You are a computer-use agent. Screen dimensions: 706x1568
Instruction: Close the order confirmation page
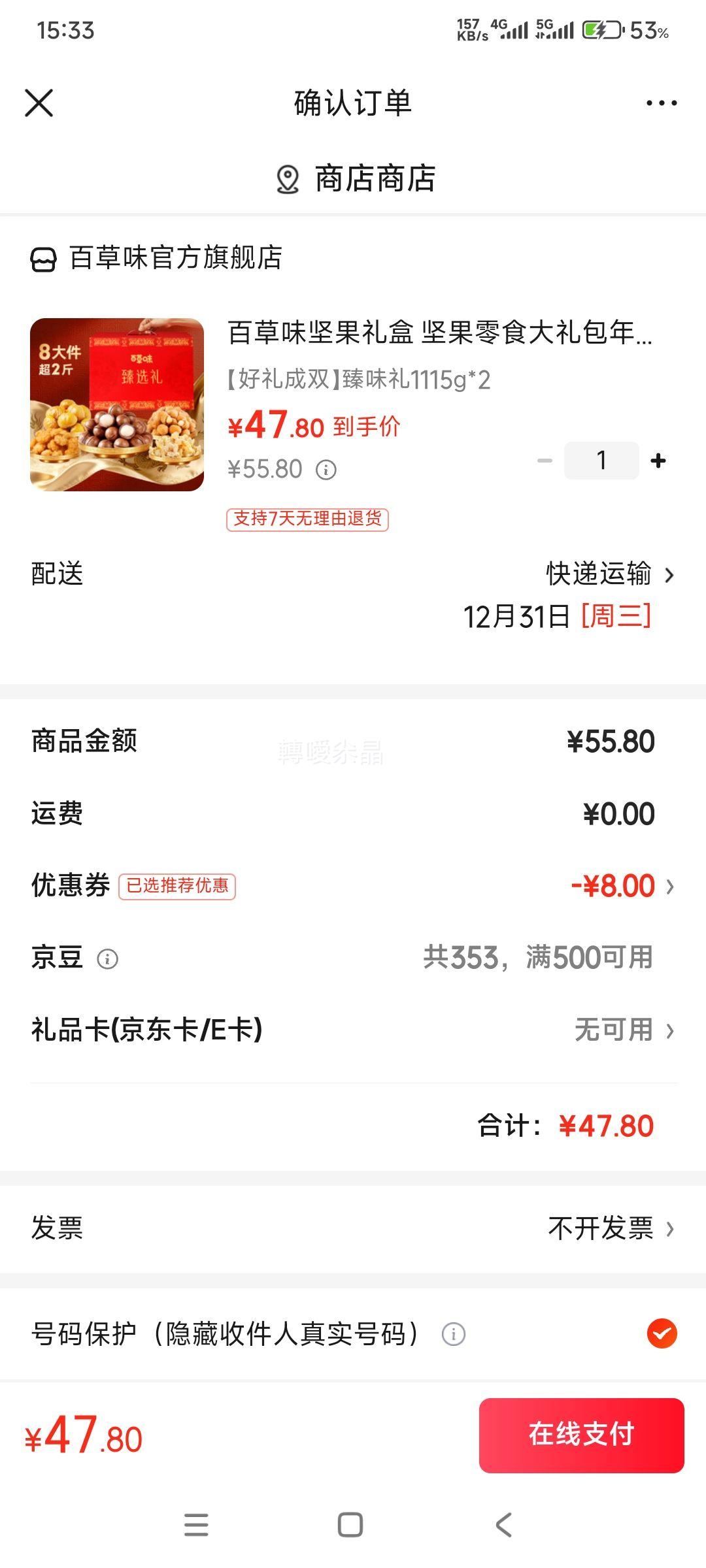[x=41, y=103]
